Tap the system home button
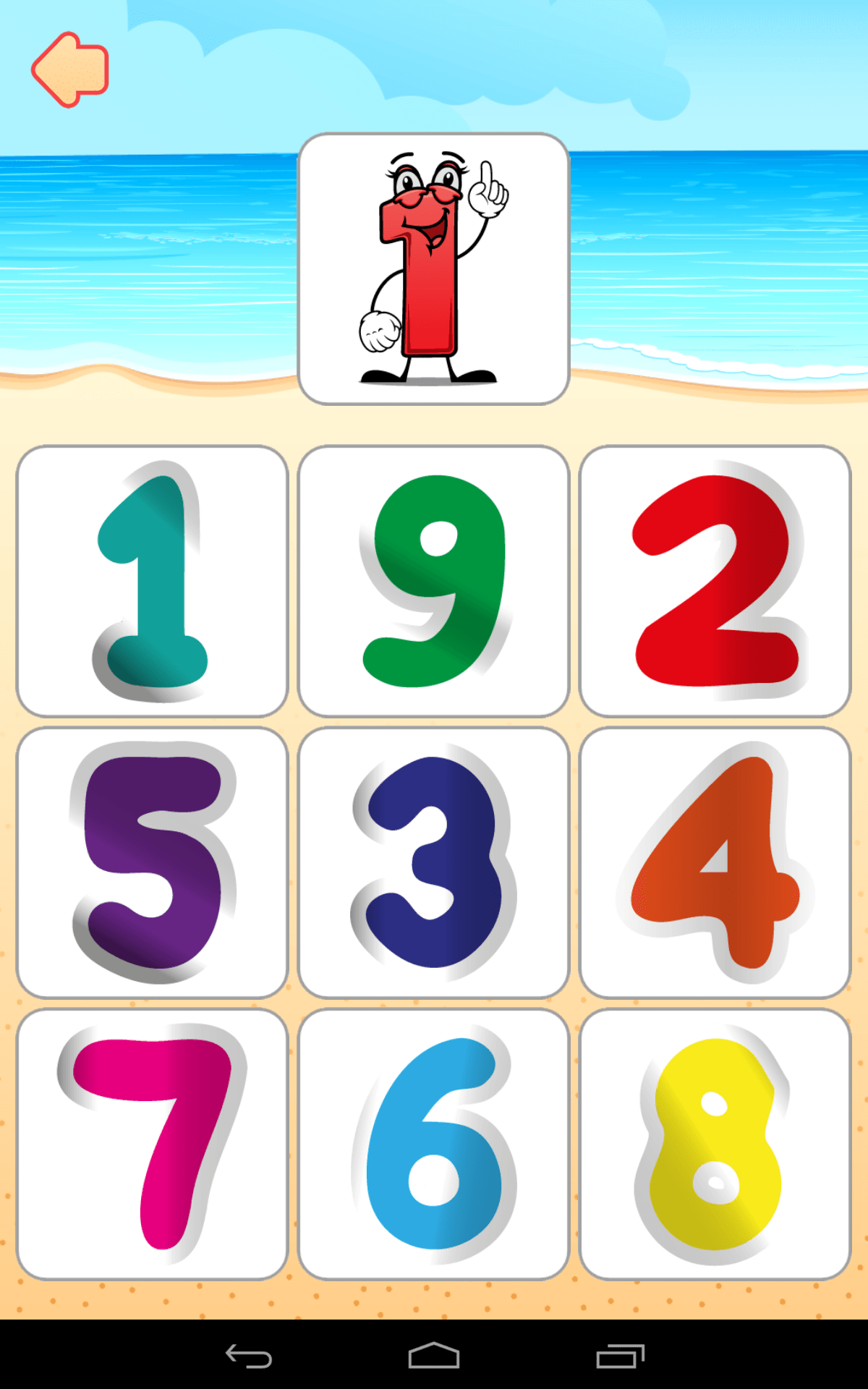Viewport: 868px width, 1389px height. coord(433,1356)
